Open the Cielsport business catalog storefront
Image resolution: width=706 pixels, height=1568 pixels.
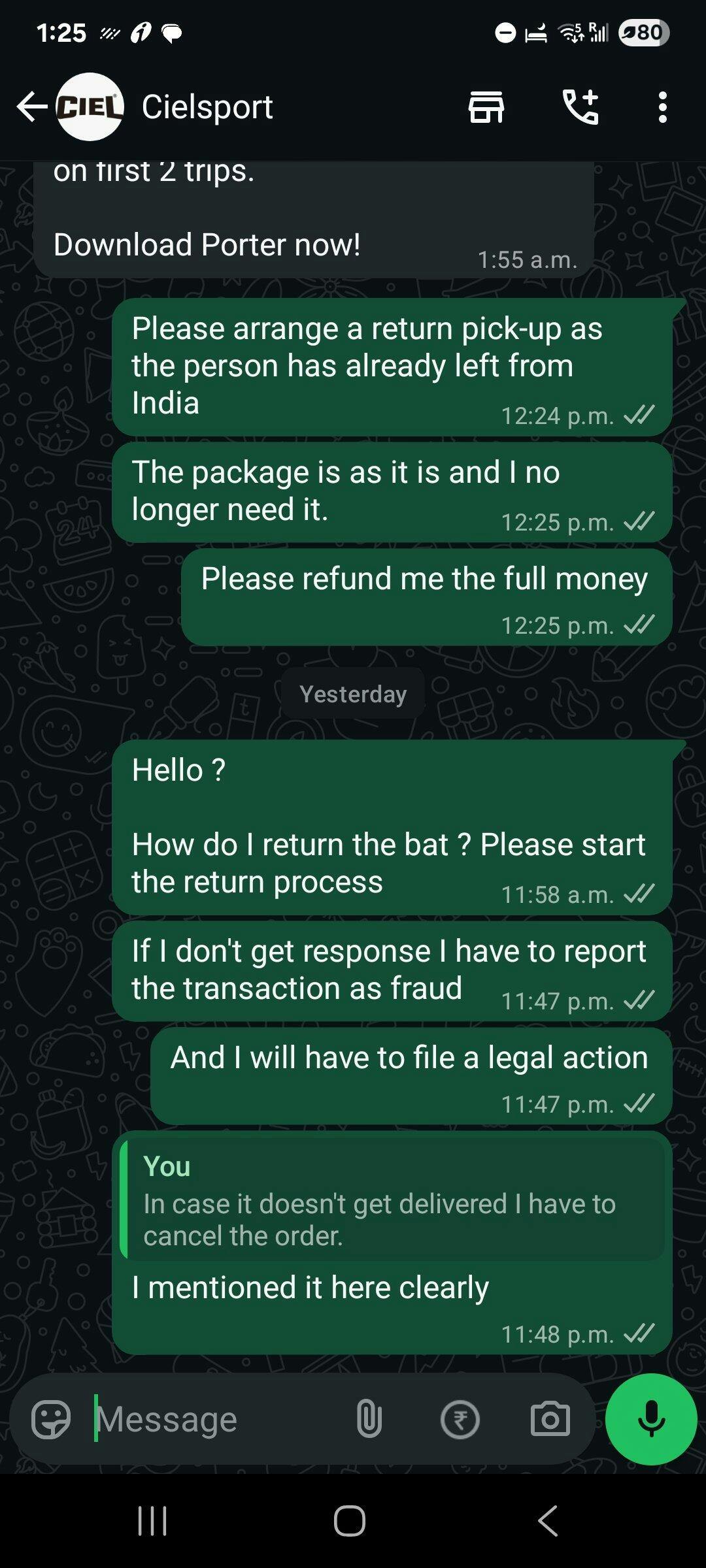[486, 106]
